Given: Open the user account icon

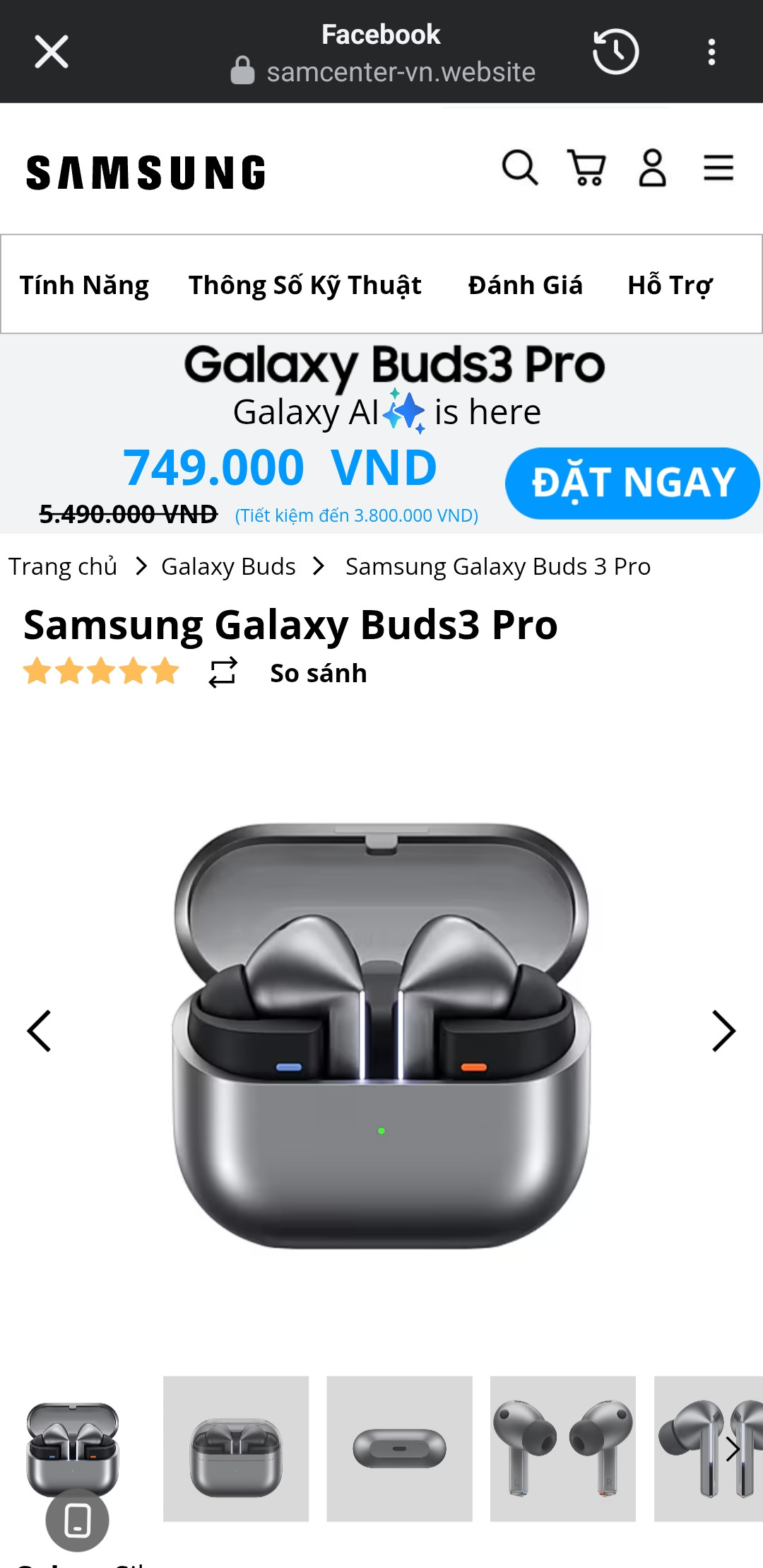Looking at the screenshot, I should point(652,168).
